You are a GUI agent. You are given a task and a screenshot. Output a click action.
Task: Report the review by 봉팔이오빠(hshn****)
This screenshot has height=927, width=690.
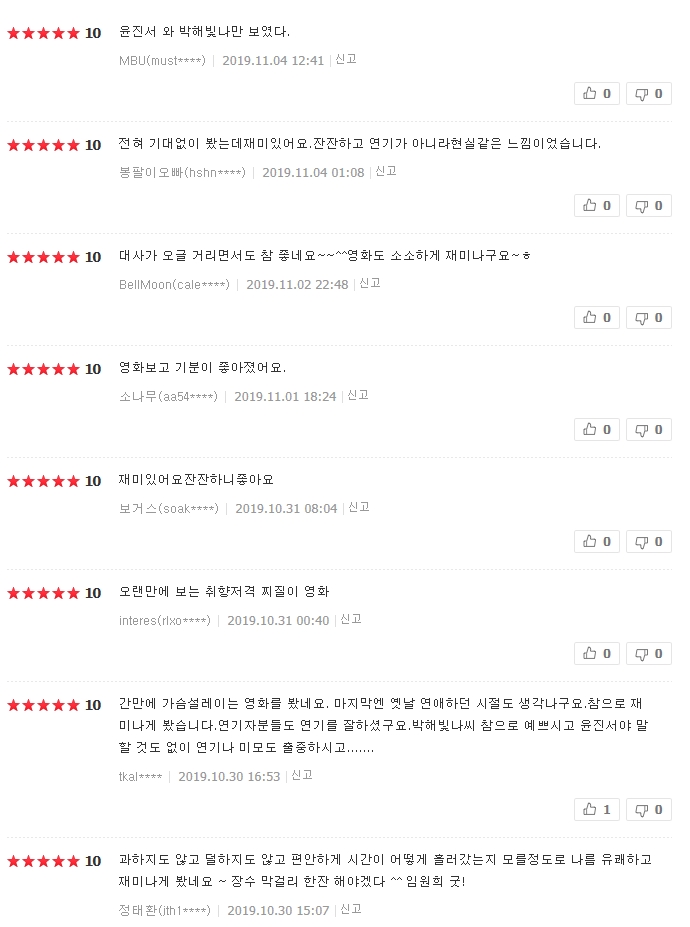(386, 172)
